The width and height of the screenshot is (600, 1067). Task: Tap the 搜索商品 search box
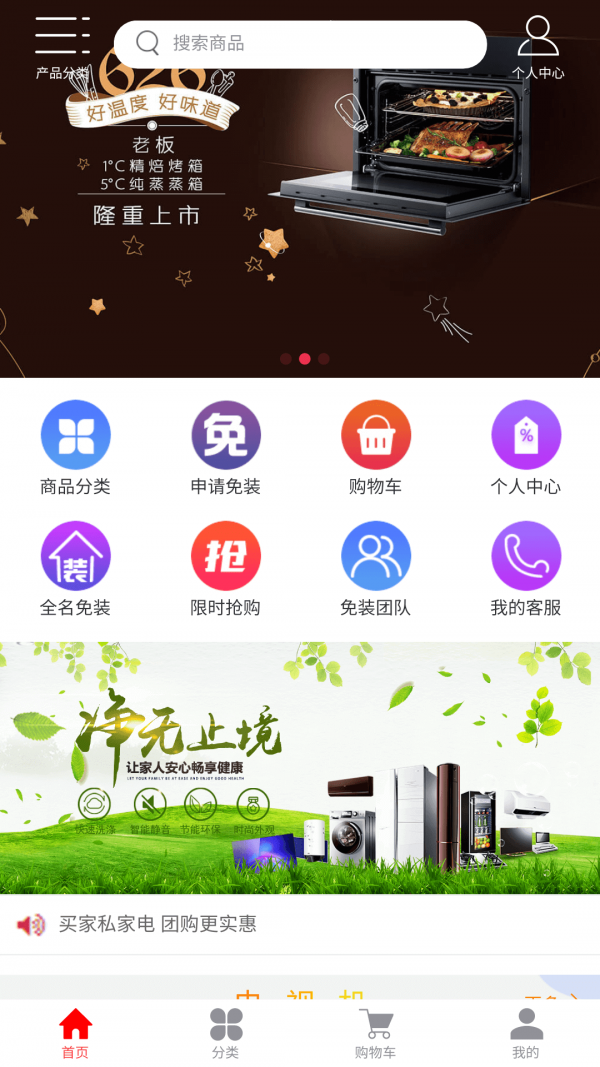coord(300,44)
